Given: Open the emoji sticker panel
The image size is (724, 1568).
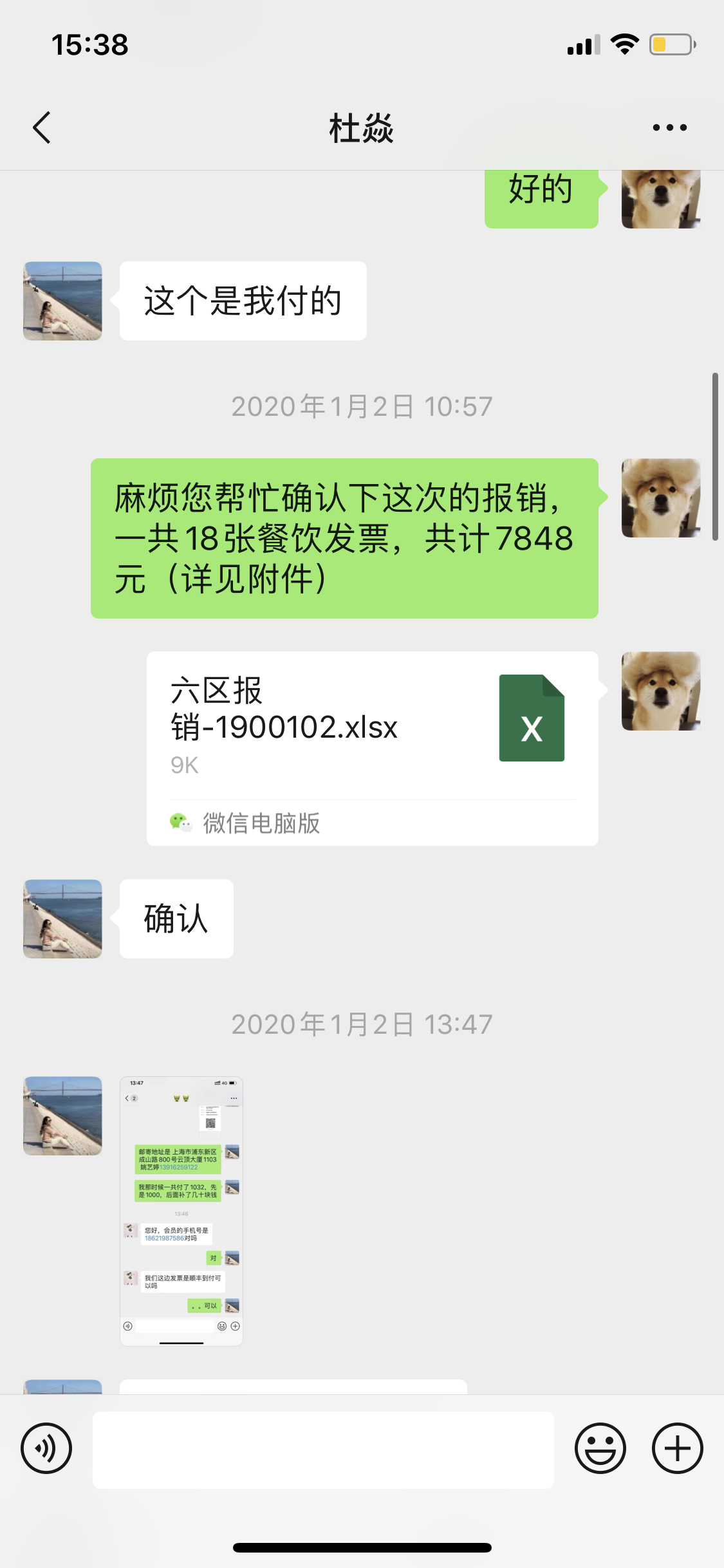Looking at the screenshot, I should click(x=600, y=1449).
